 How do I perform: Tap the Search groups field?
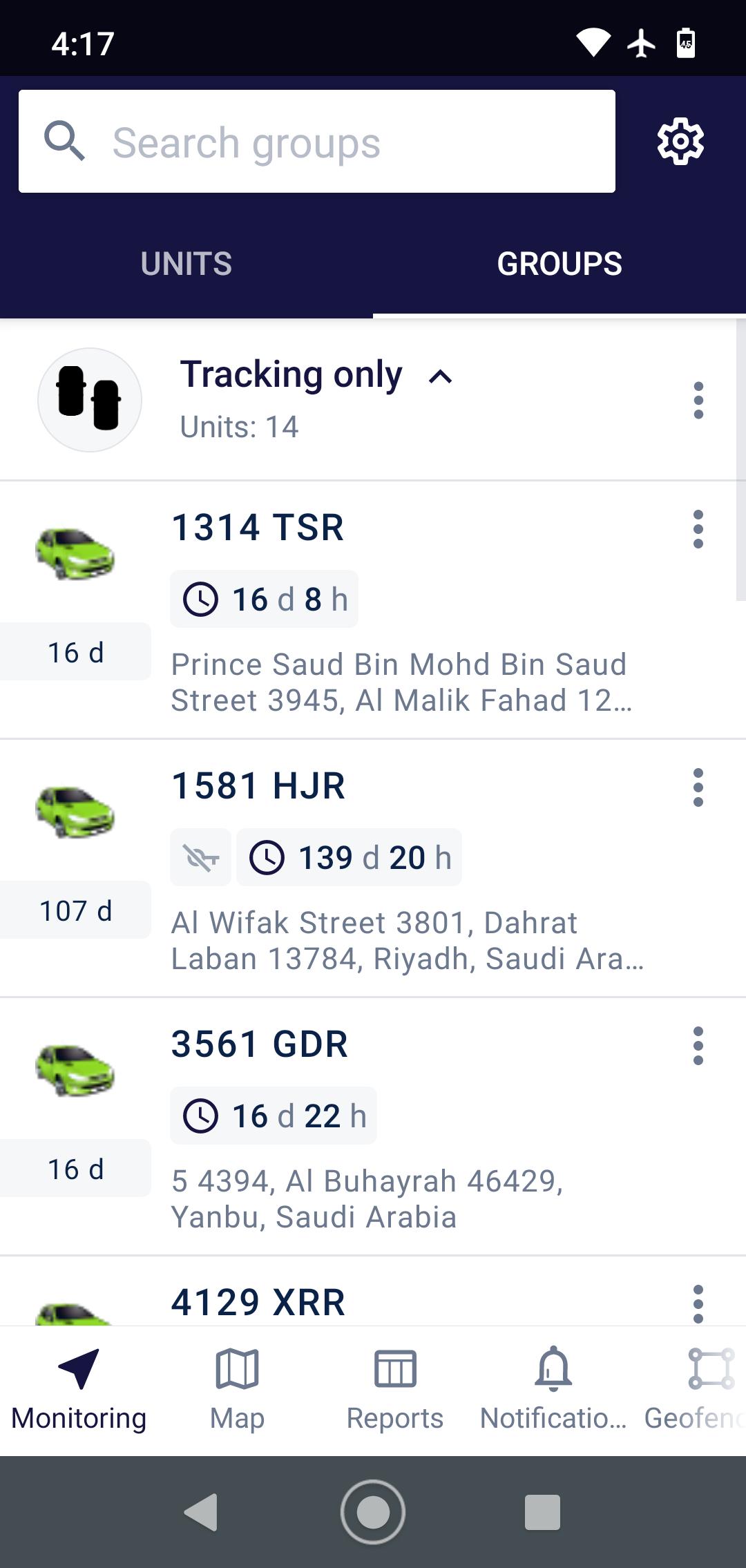coord(316,142)
